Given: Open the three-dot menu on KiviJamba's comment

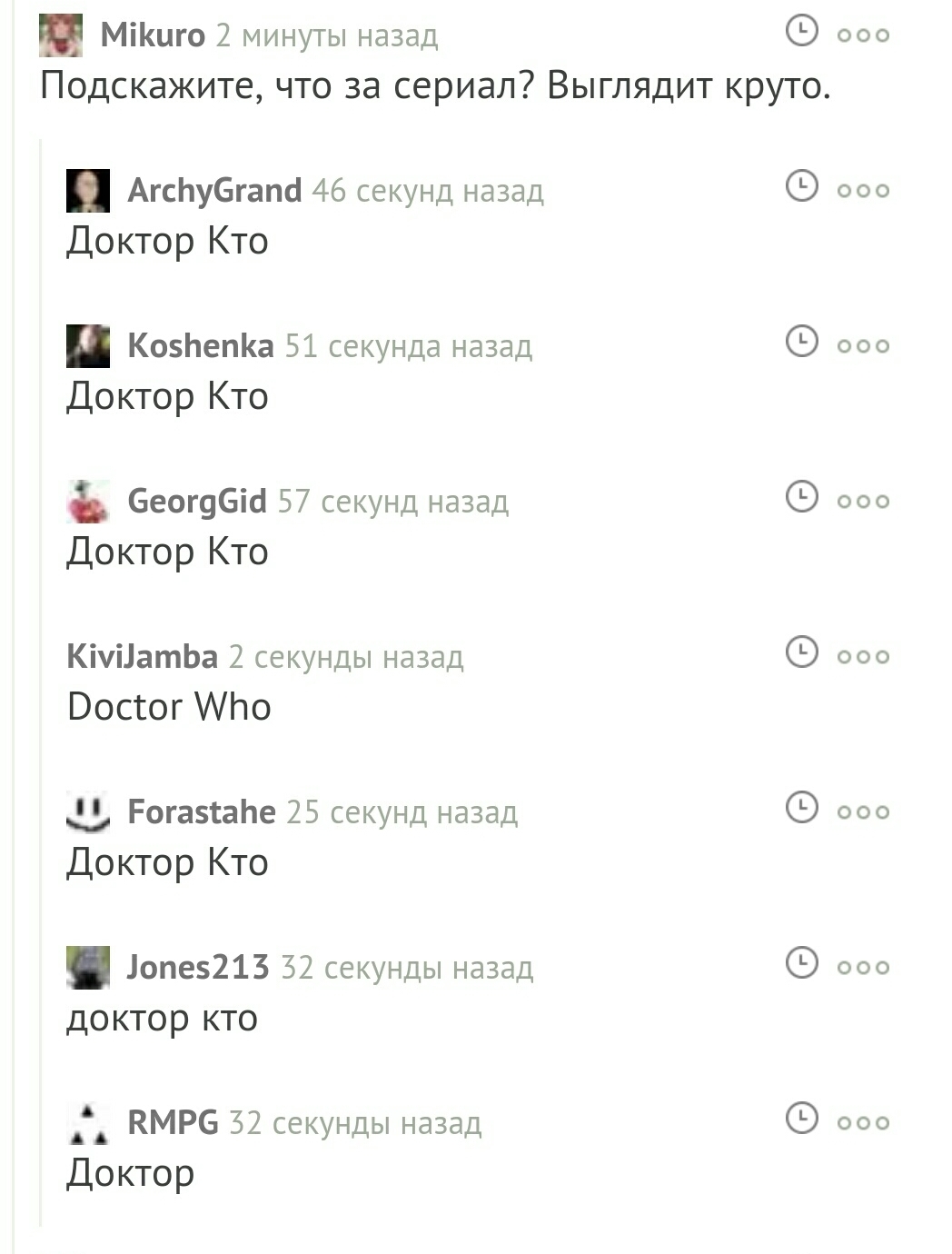Looking at the screenshot, I should (863, 657).
